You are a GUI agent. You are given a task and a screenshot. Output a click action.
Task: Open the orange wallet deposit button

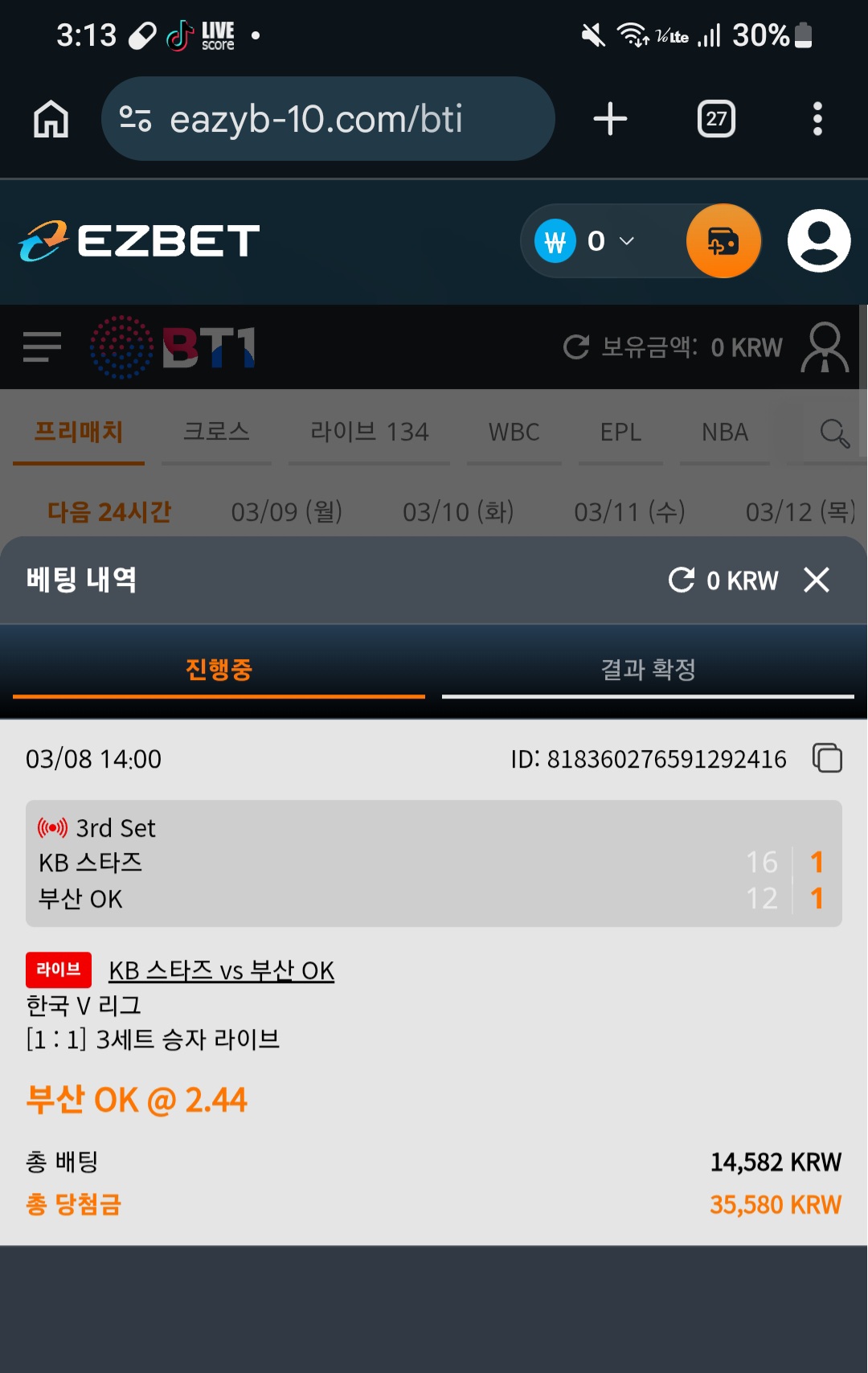(723, 241)
